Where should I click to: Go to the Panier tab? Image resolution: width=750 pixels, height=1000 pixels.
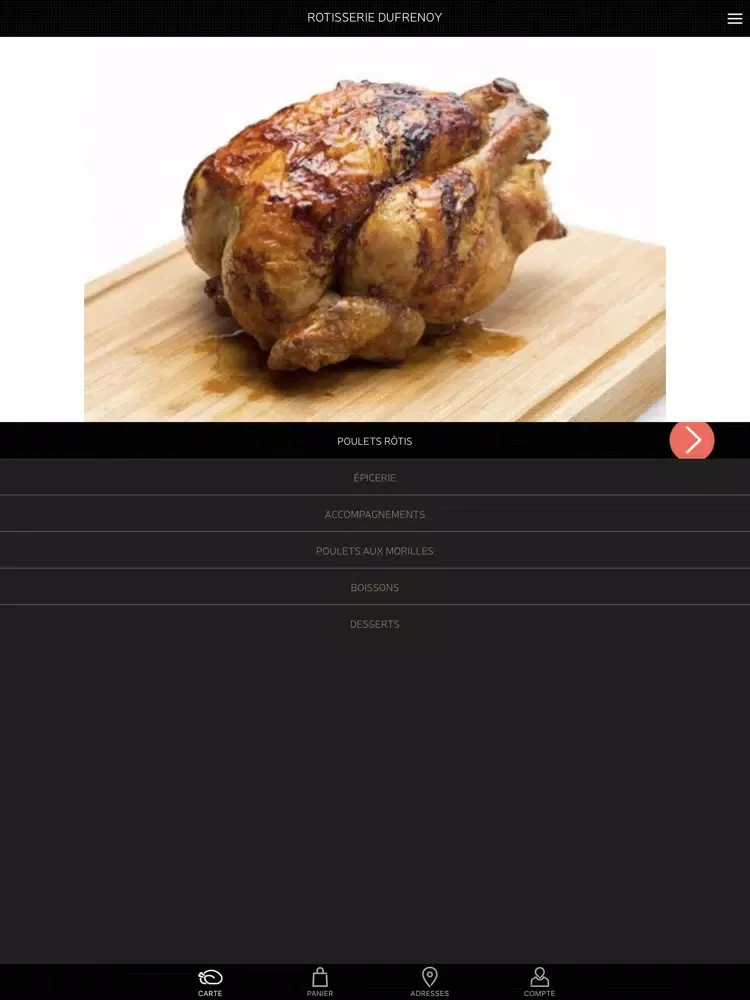coord(320,981)
